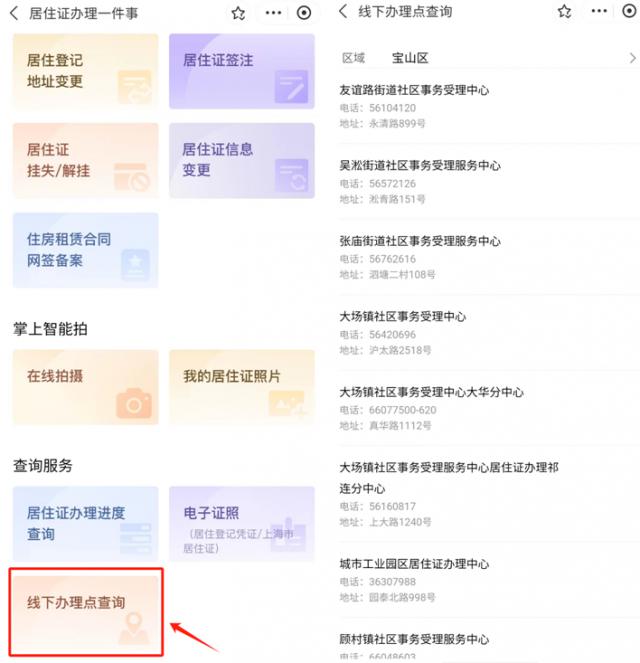Image resolution: width=640 pixels, height=663 pixels.
Task: Open 居住证签注 card
Action: [x=241, y=71]
